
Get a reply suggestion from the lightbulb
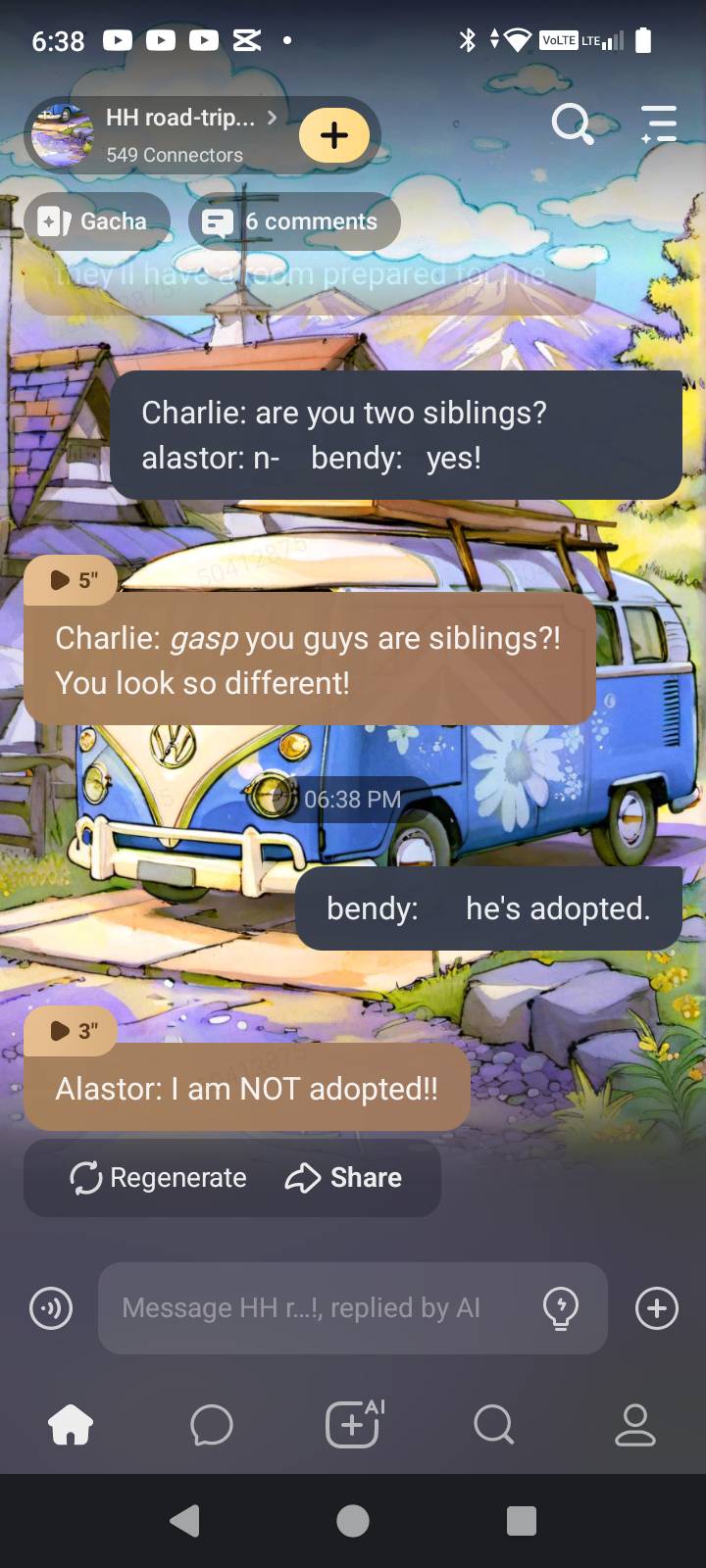[x=561, y=1308]
